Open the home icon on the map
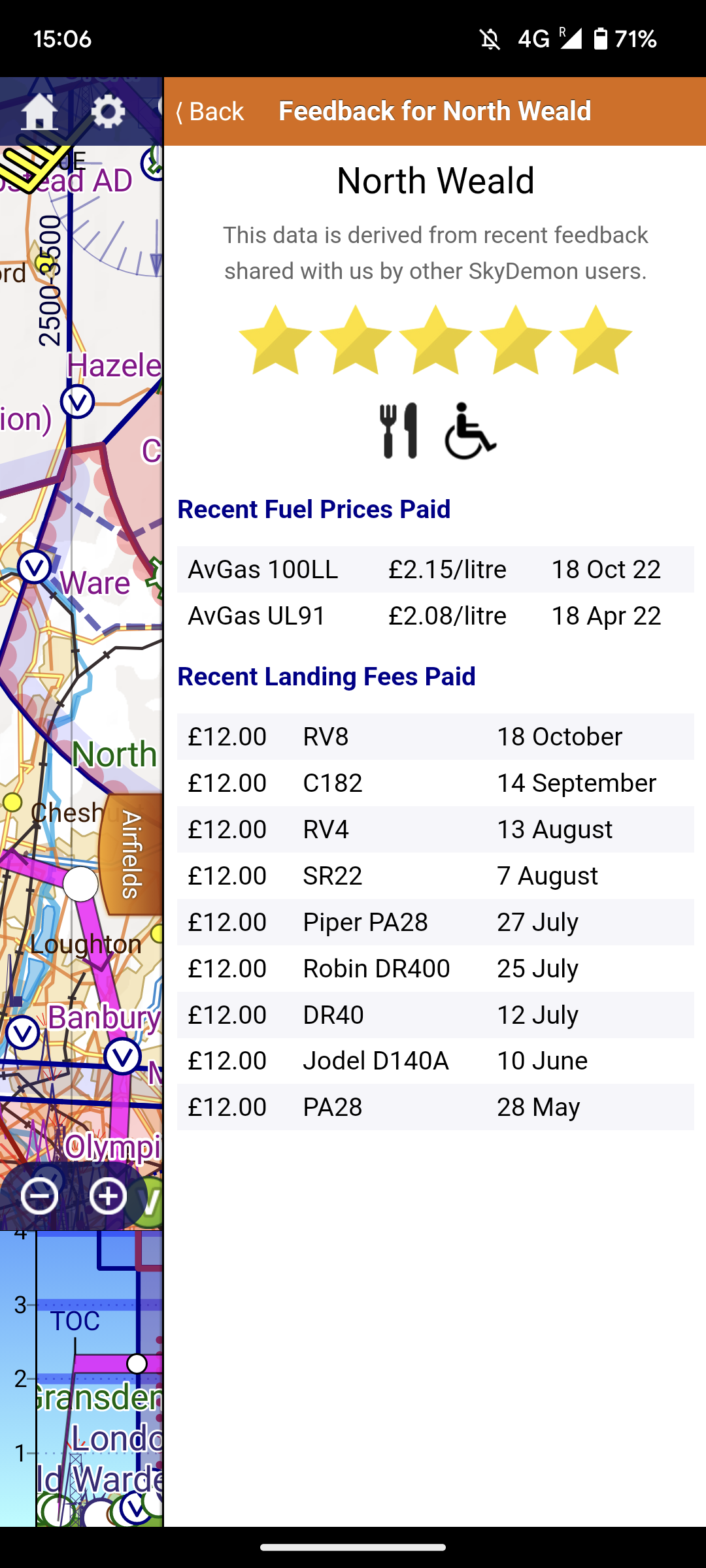 point(39,112)
